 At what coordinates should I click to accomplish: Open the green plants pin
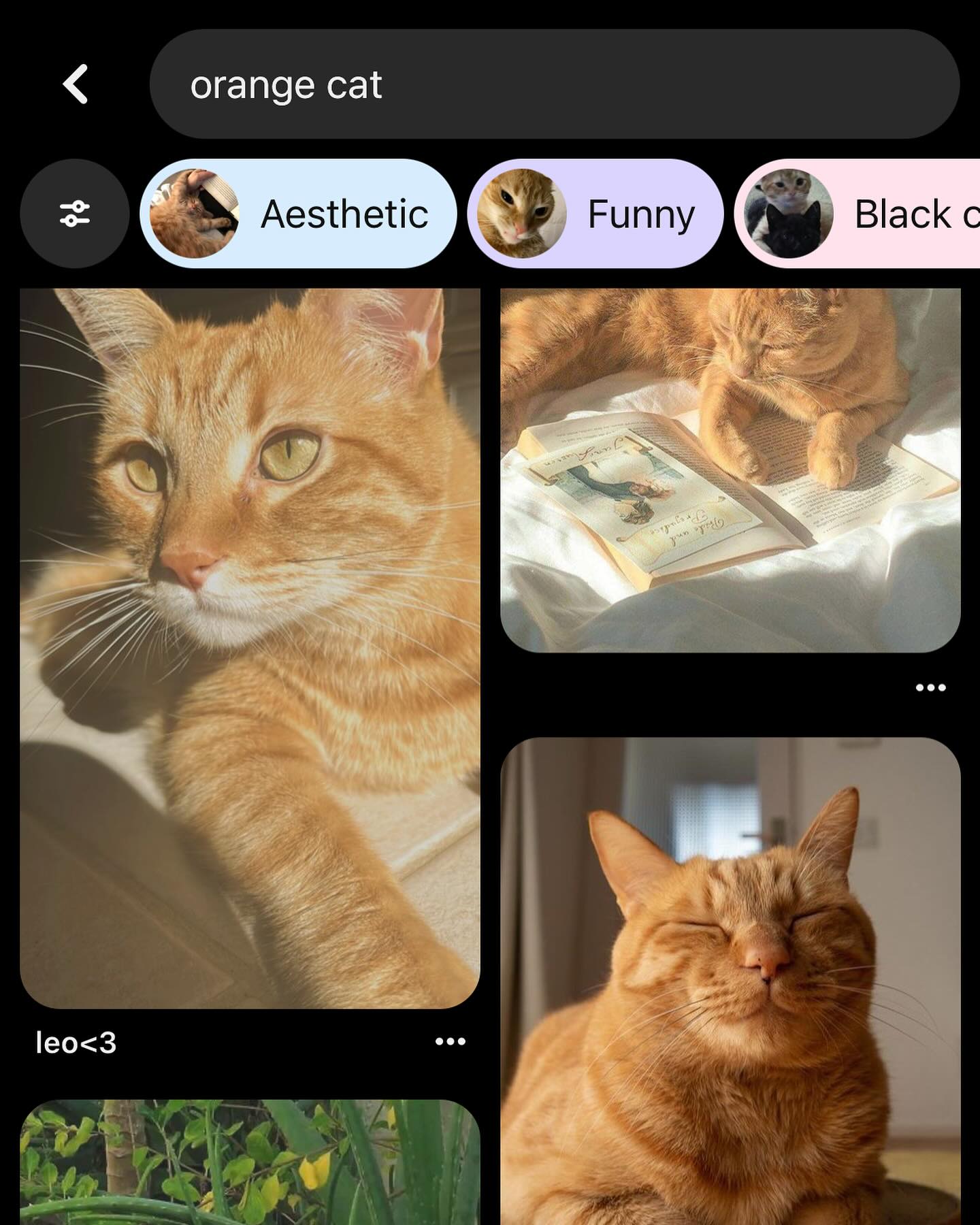[x=250, y=1162]
